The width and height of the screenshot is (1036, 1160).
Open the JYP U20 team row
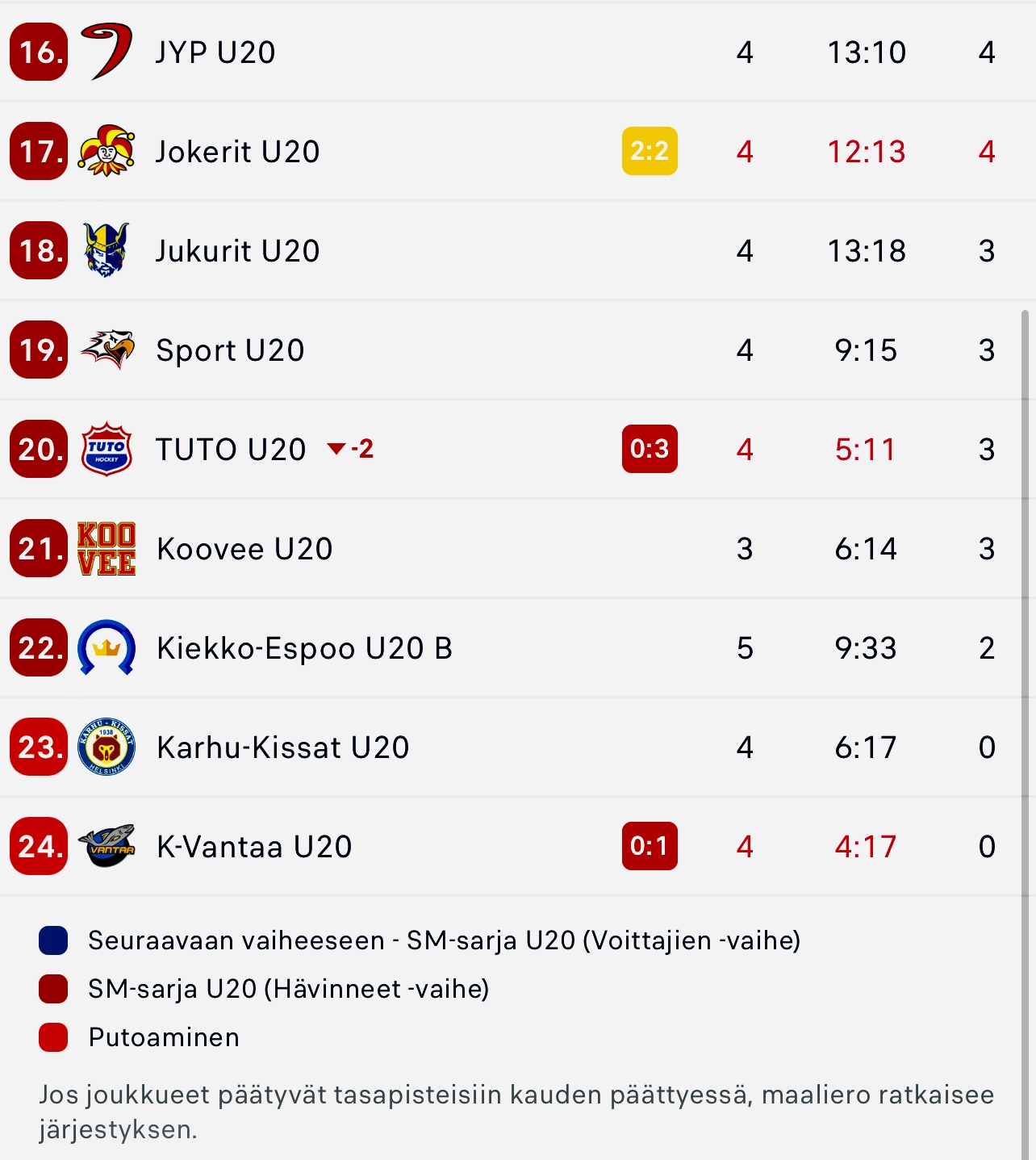click(215, 52)
